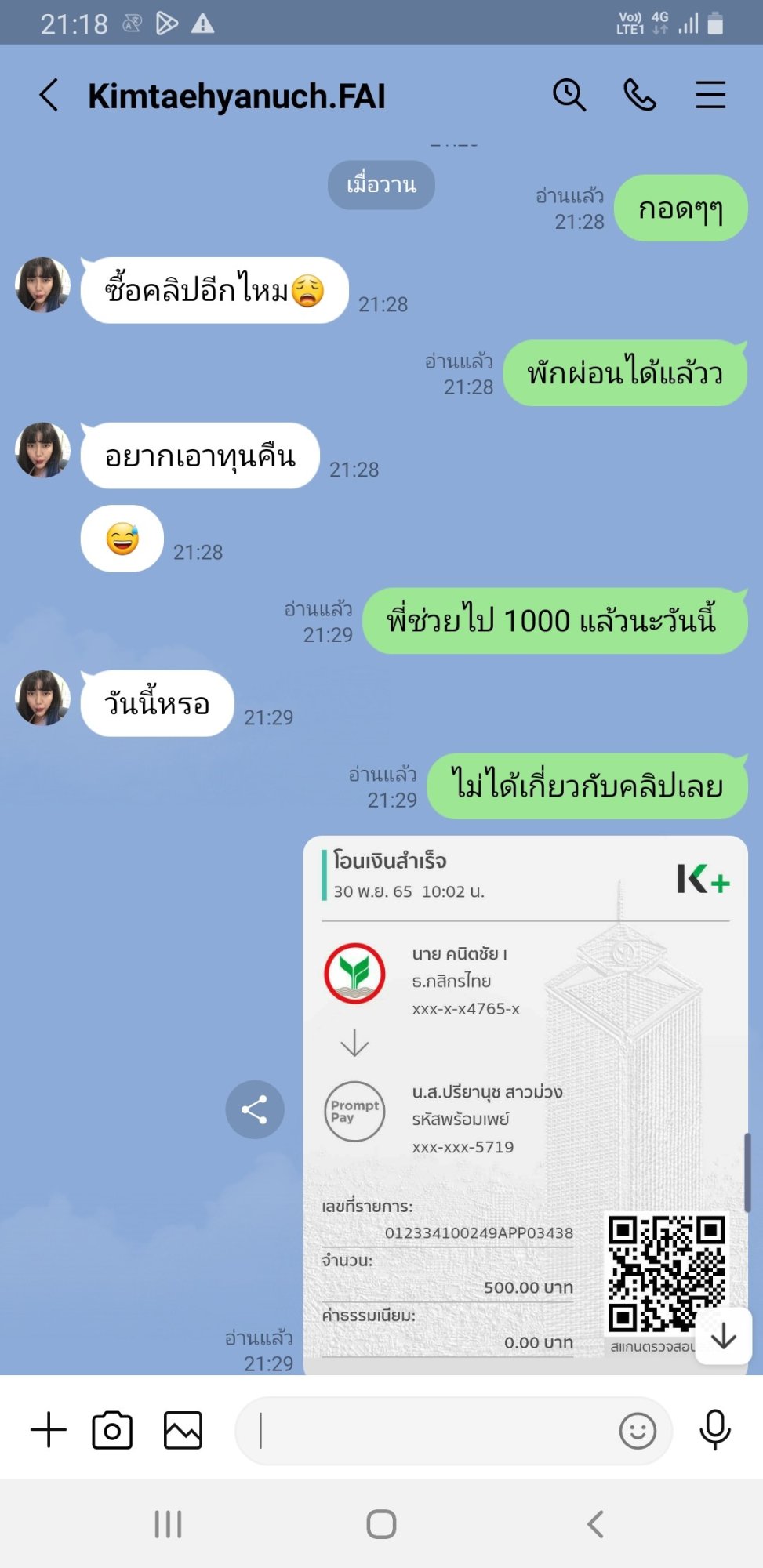Record a voice message with the microphone
763x1568 pixels.
click(715, 1430)
